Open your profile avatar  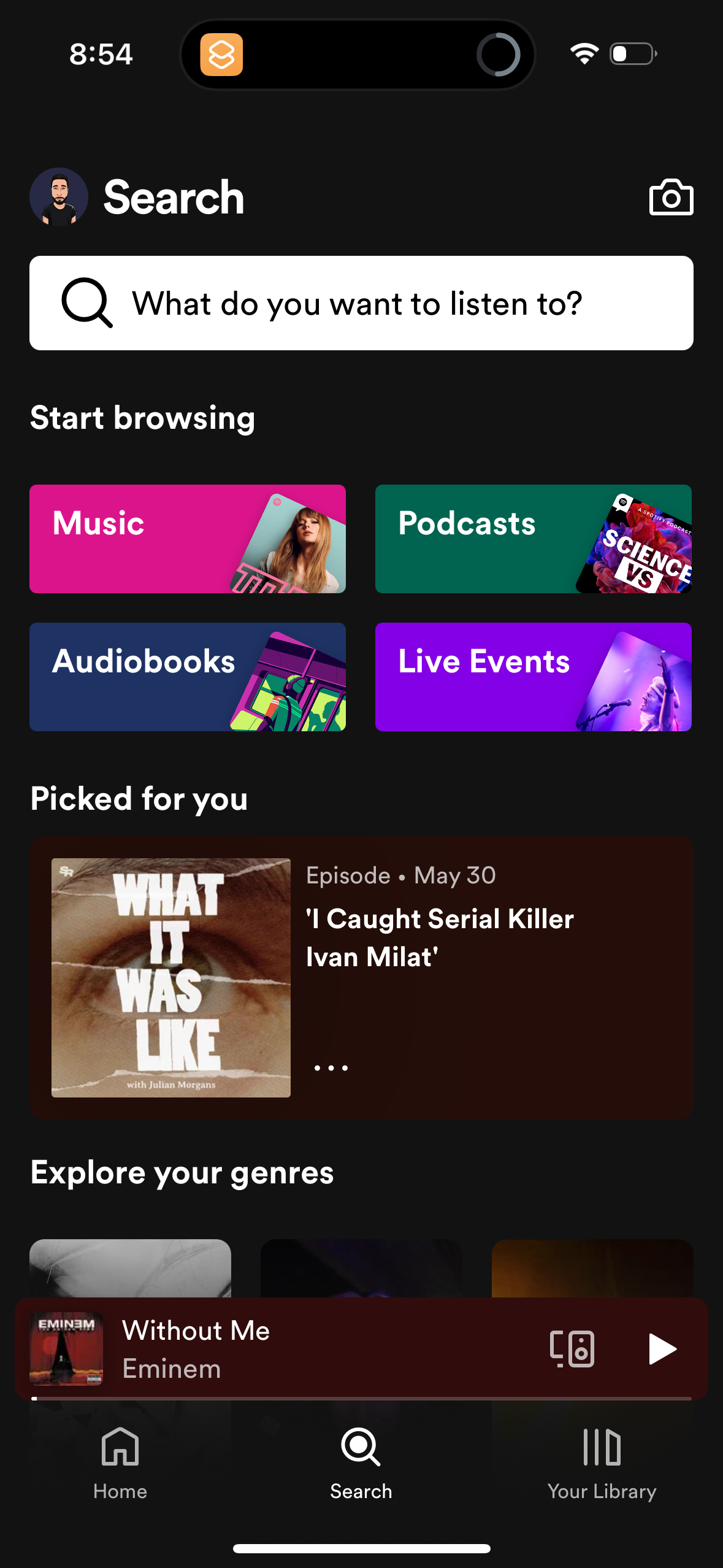coord(59,196)
